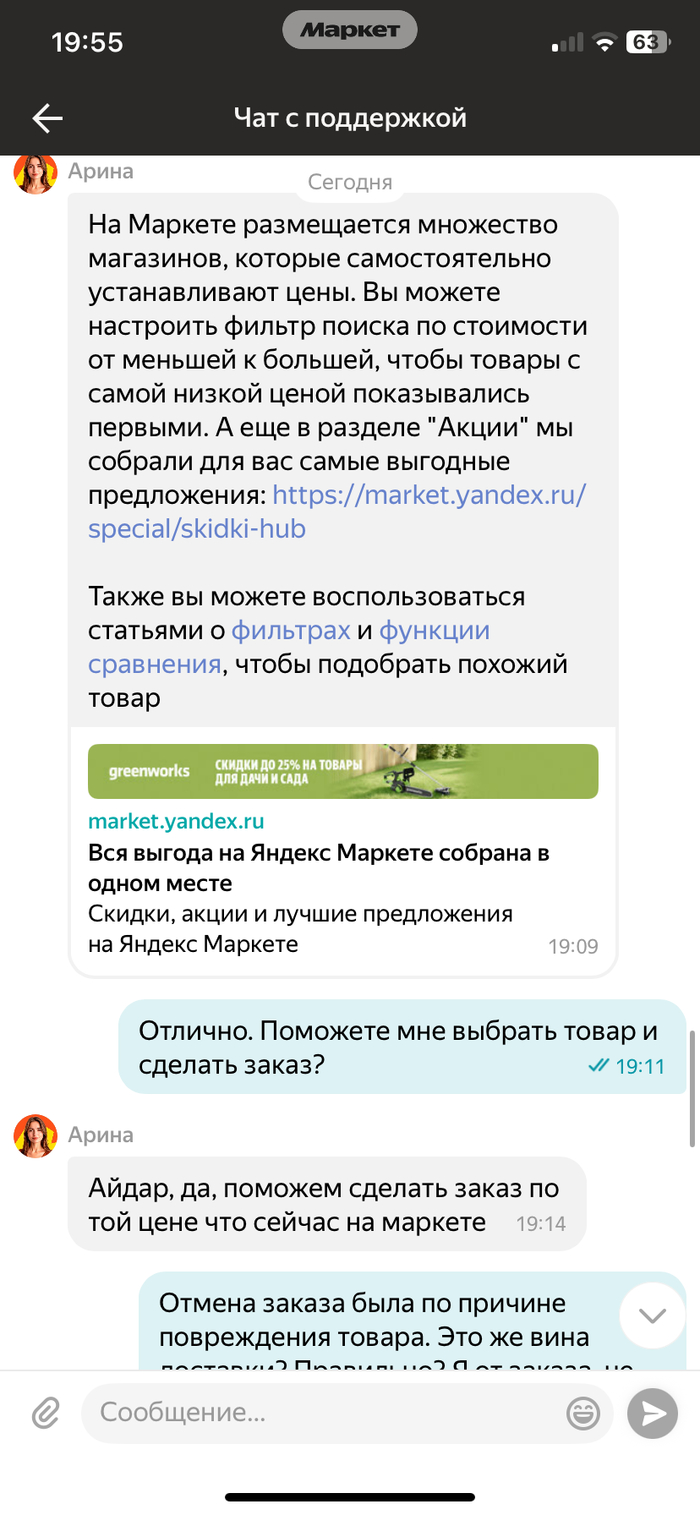Jump to the latest messages with the down arrow

point(652,1315)
